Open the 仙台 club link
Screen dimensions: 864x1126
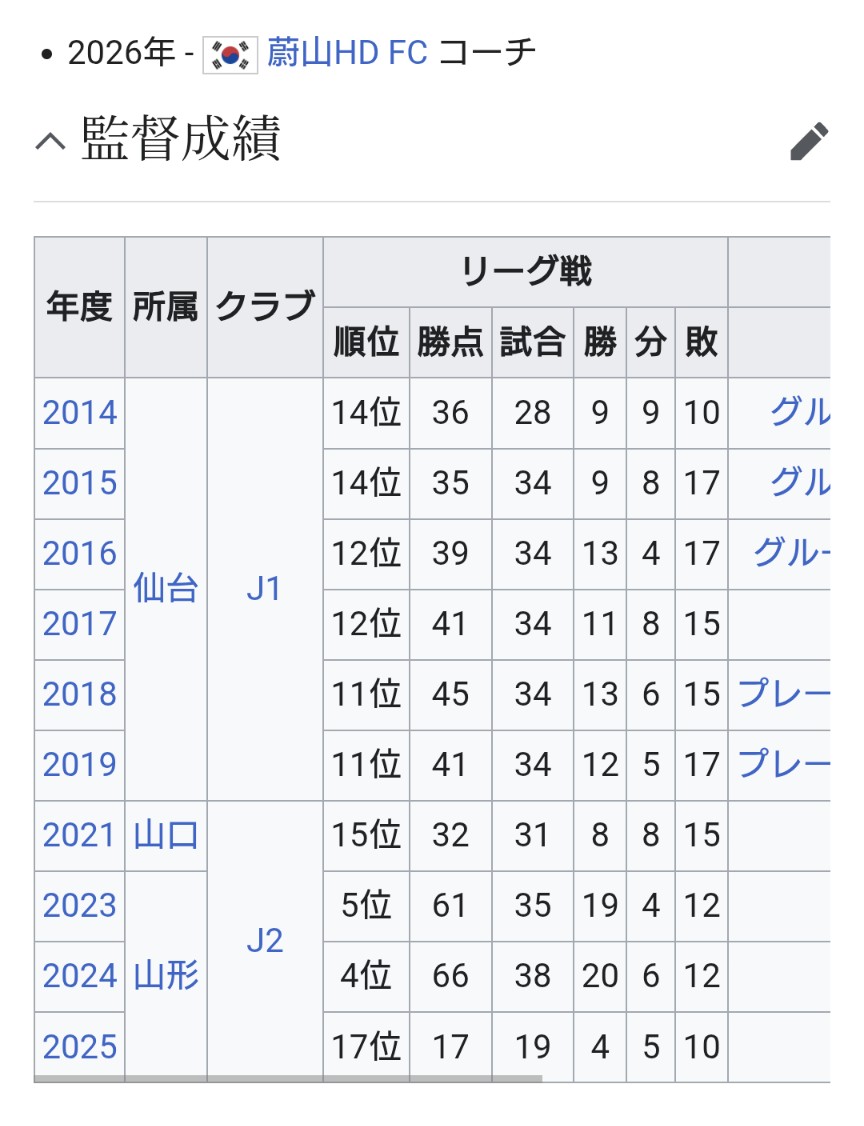coord(165,589)
